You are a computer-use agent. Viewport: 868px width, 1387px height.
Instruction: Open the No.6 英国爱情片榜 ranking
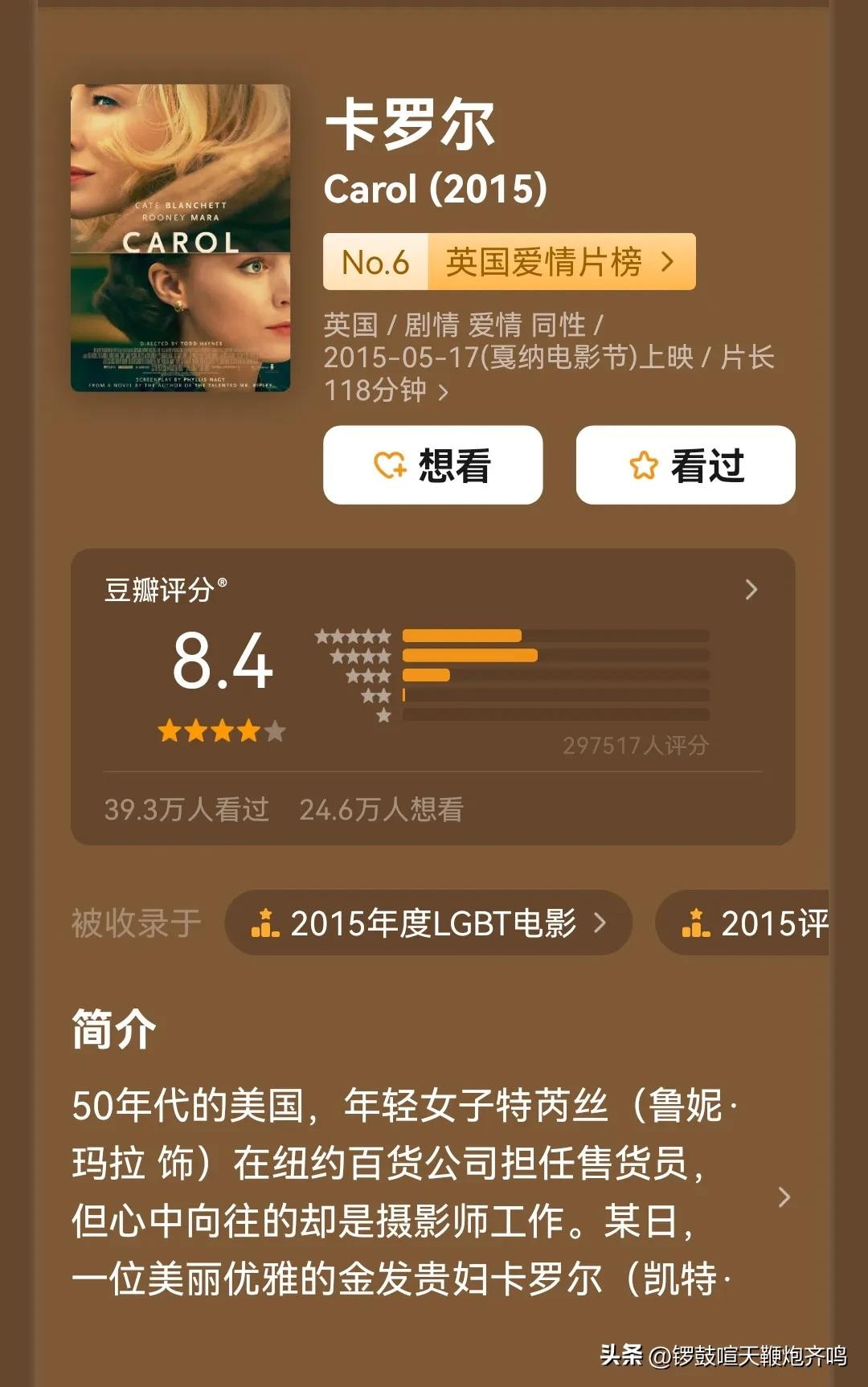(509, 262)
